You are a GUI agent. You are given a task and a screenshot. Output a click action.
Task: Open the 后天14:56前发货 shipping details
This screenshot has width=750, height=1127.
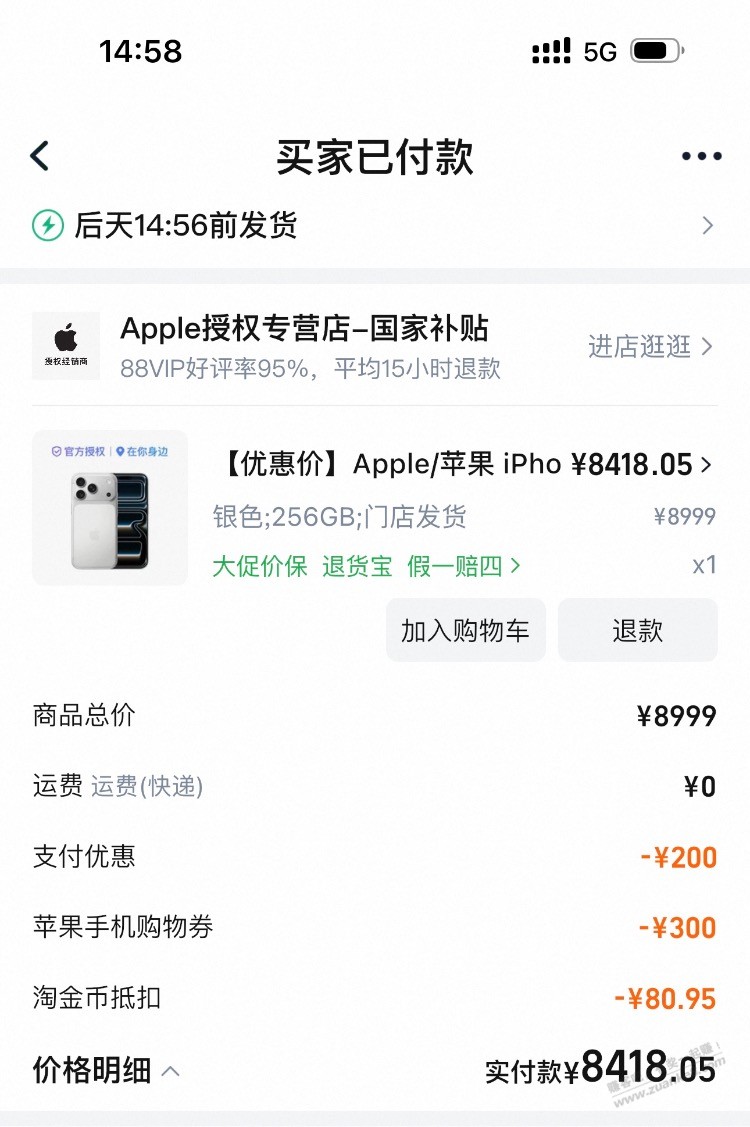[x=375, y=226]
